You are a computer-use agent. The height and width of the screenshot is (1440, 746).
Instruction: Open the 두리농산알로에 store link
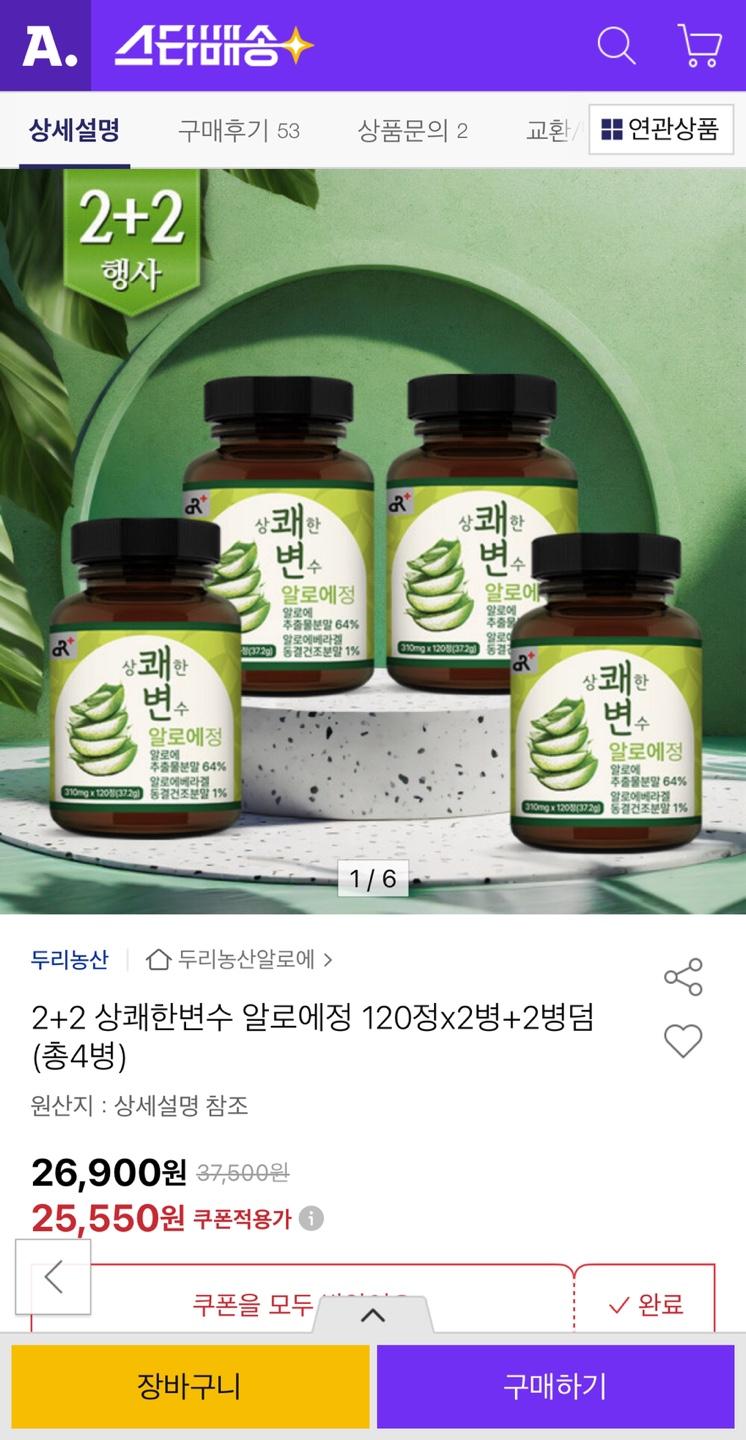240,960
